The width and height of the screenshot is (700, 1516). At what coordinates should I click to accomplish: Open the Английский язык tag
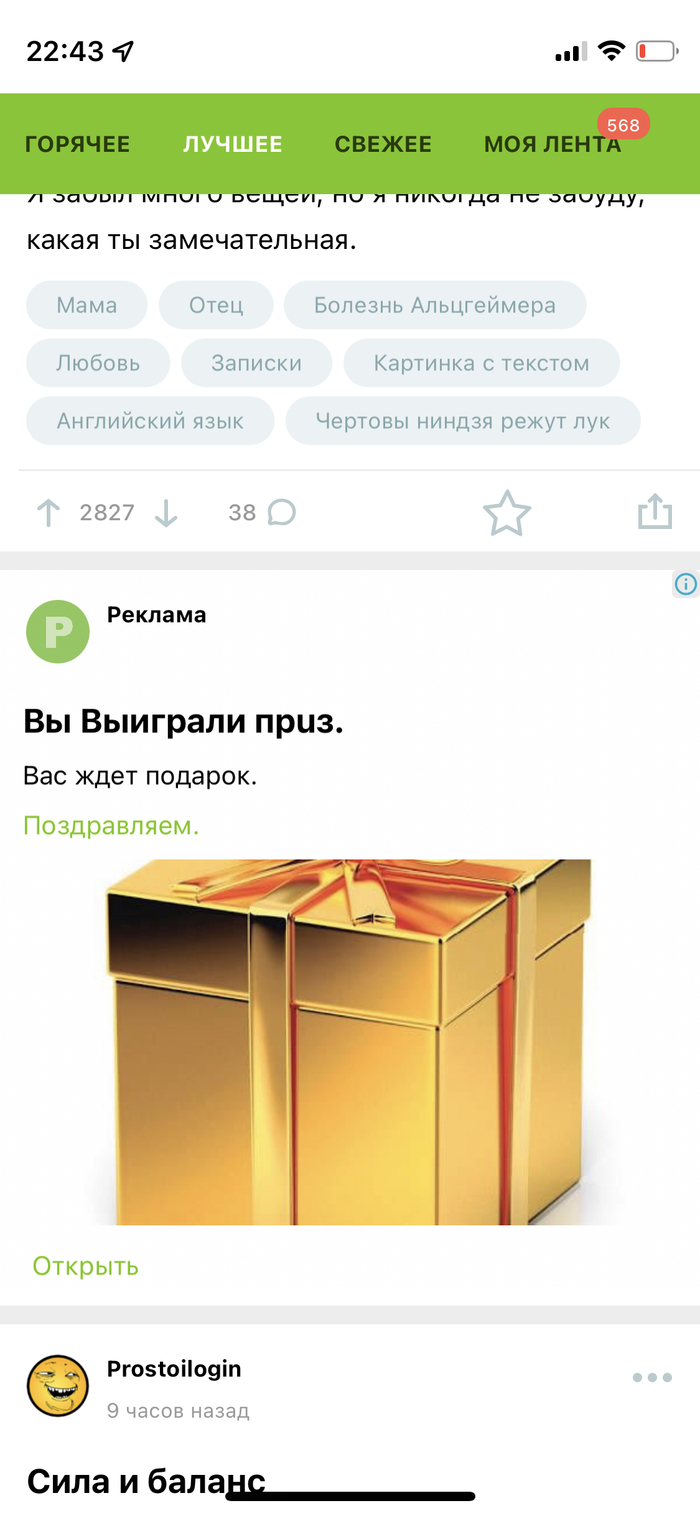click(x=150, y=421)
